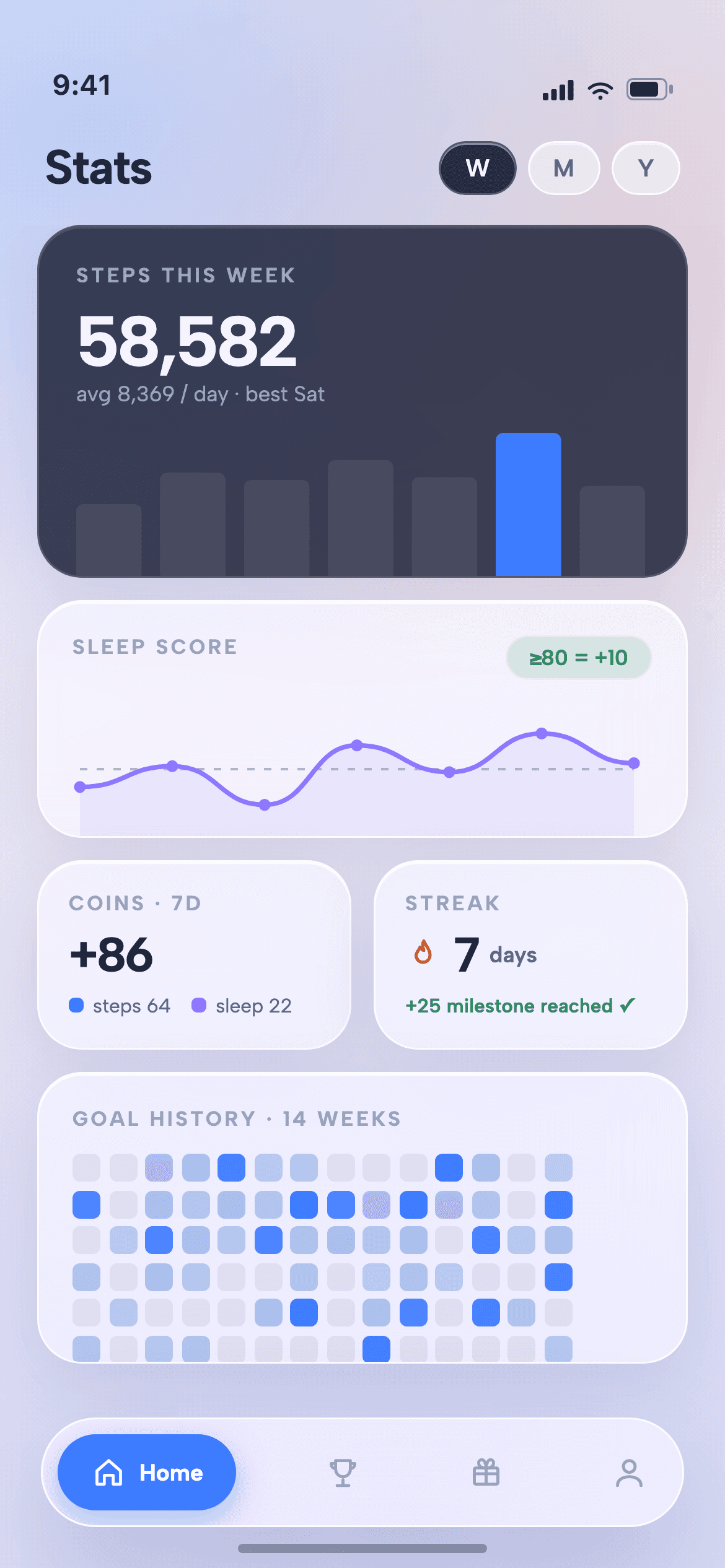Tap the ≥80 = +10 chip
725x1568 pixels.
click(579, 658)
